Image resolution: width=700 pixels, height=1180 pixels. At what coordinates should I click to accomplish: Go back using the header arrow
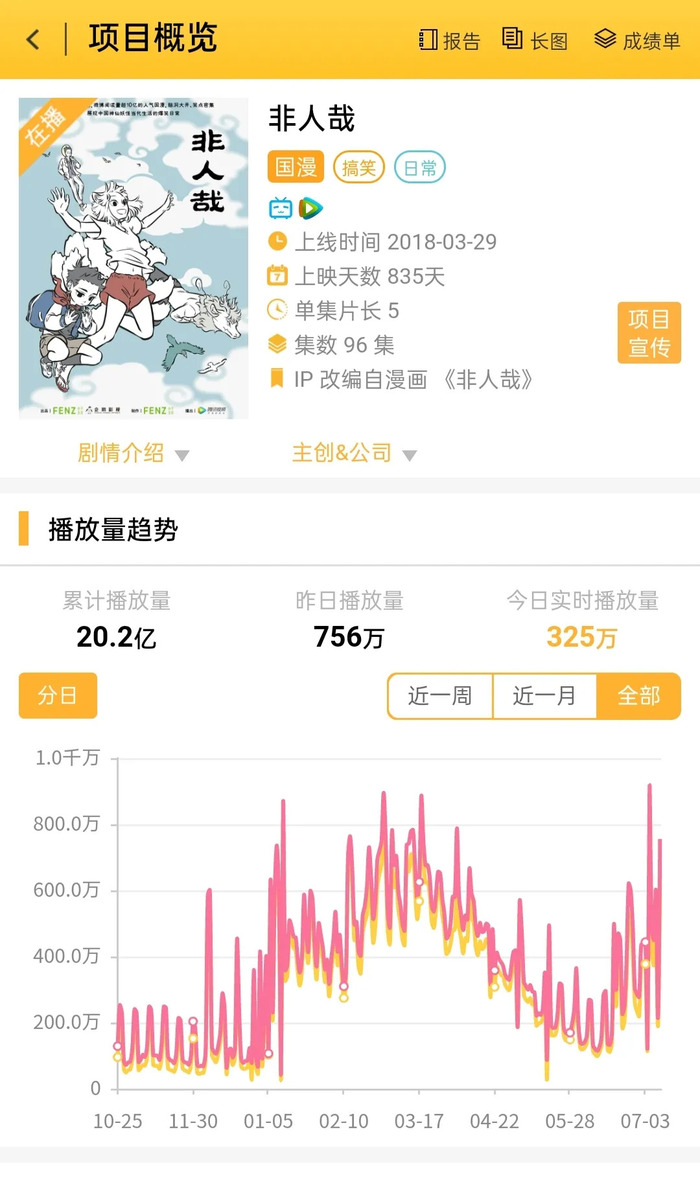click(x=33, y=39)
